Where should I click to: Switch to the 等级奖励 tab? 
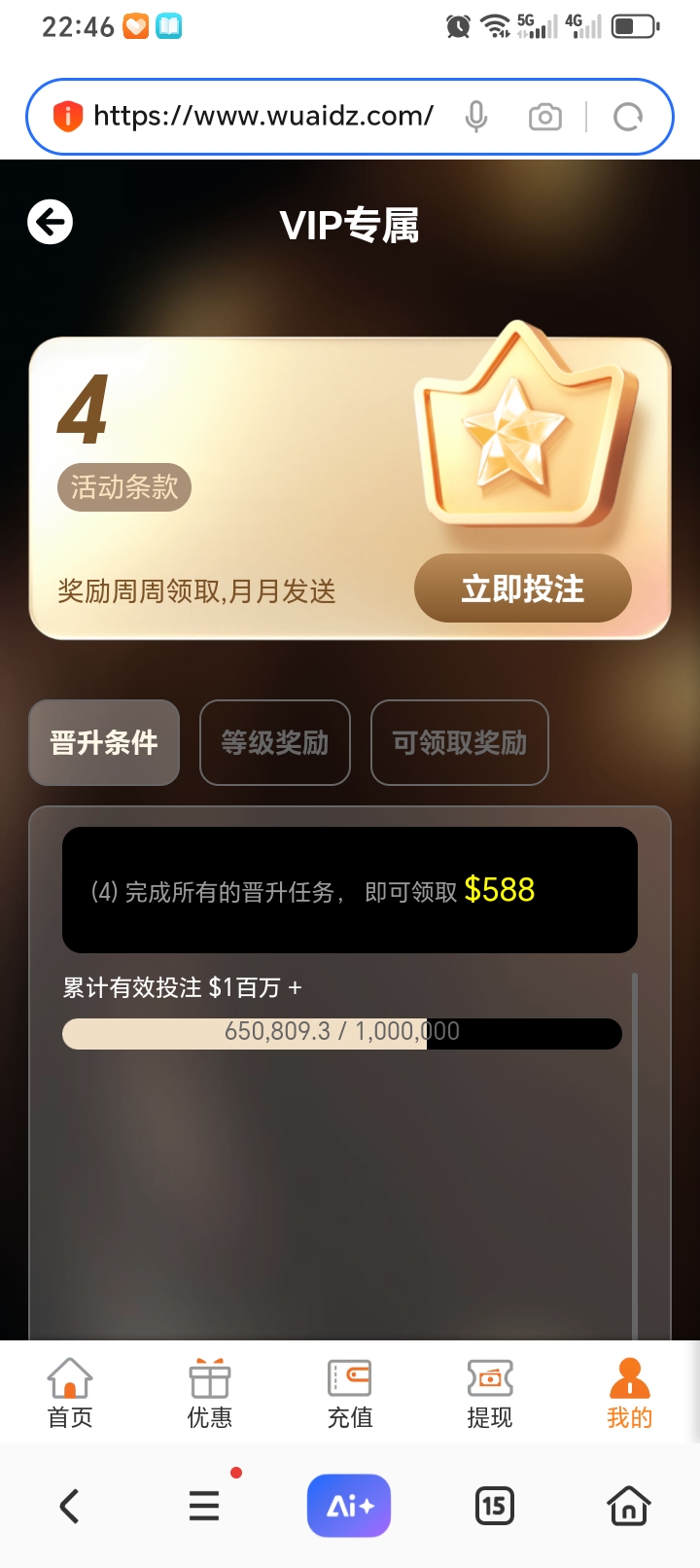(275, 743)
